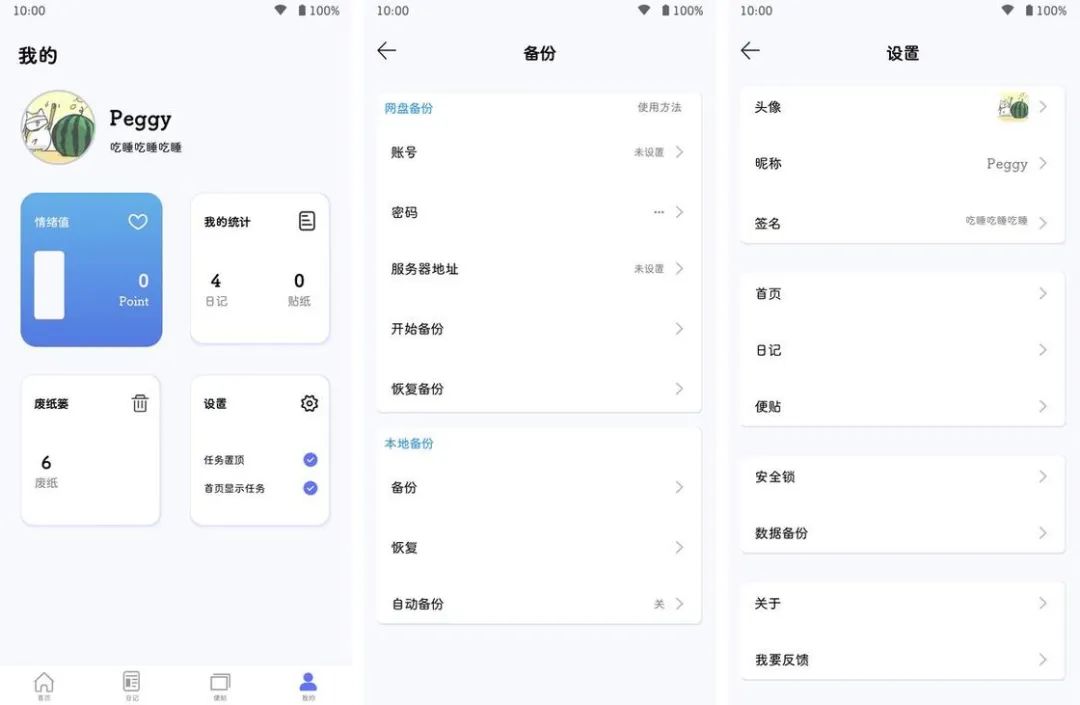
Task: Open the 情绪值 card
Action: [91, 269]
